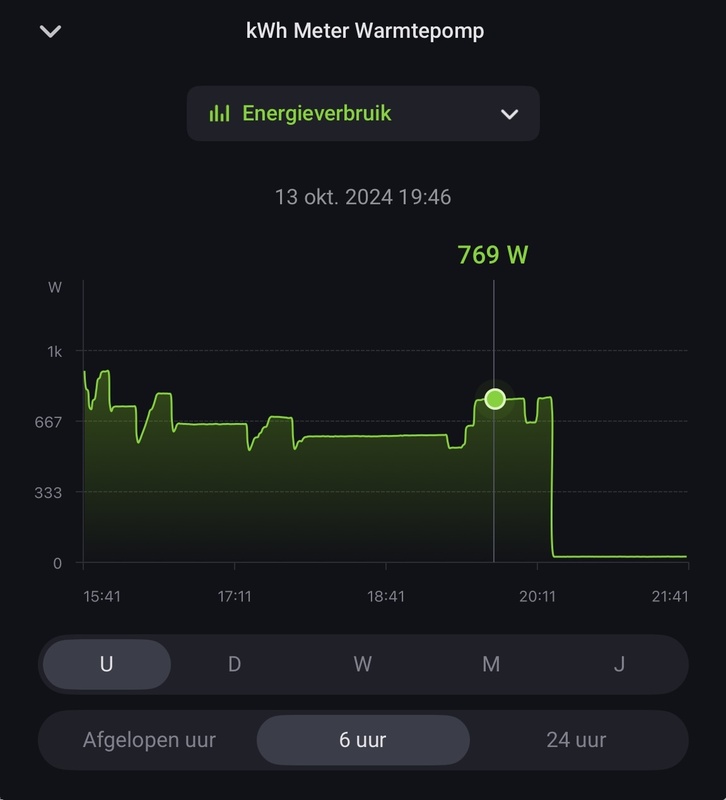
Task: Open the Energieverbruik dropdown
Action: pyautogui.click(x=363, y=113)
